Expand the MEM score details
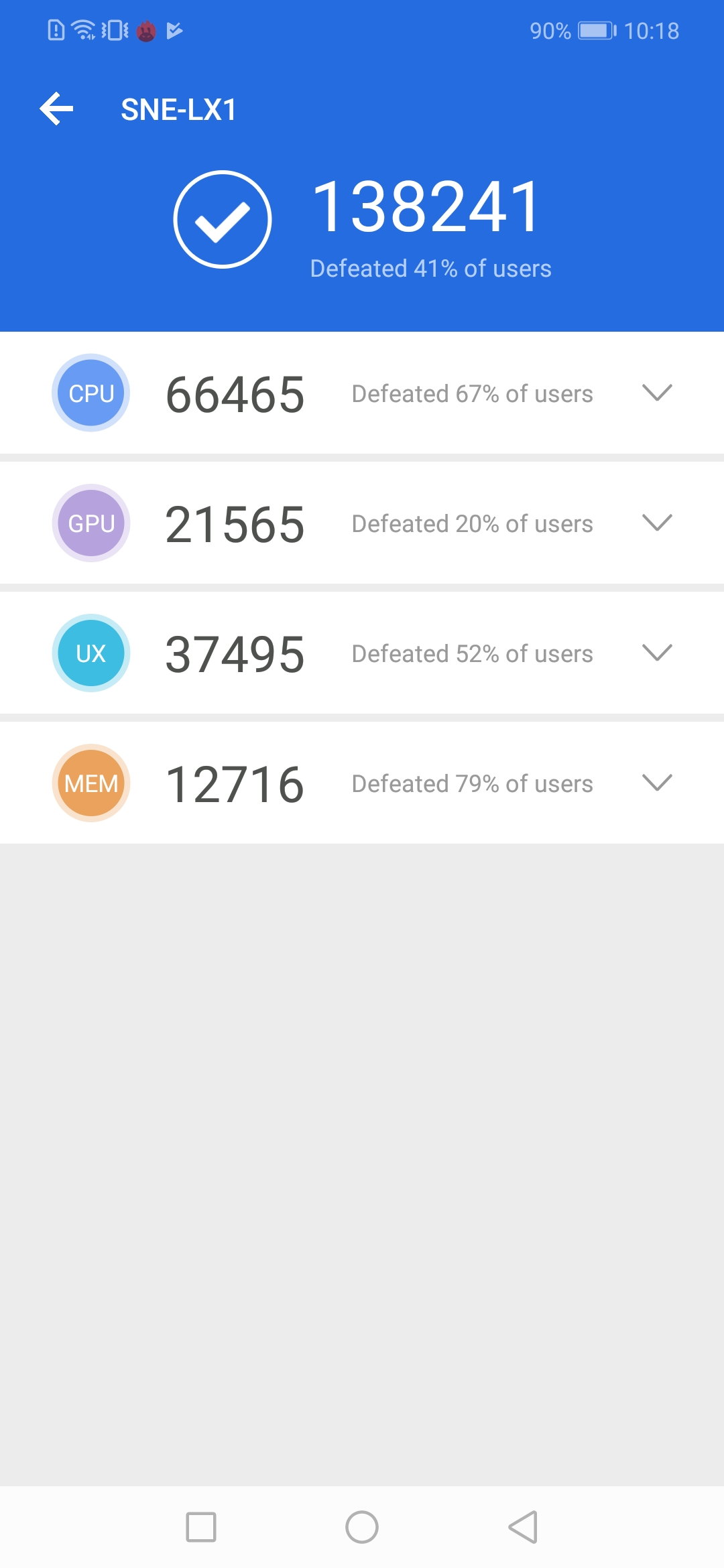Viewport: 724px width, 1568px height. 657,783
